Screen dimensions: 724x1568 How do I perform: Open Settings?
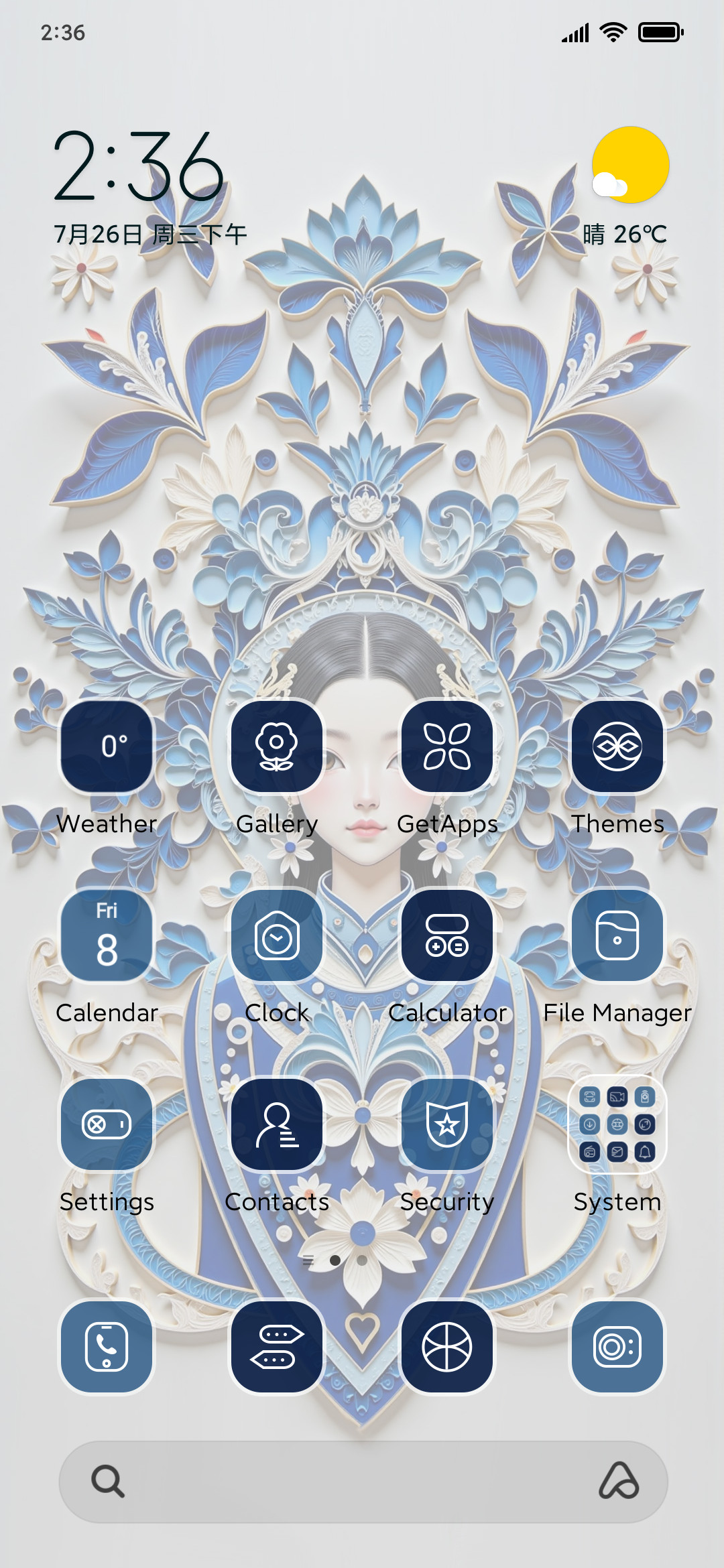pos(107,1124)
